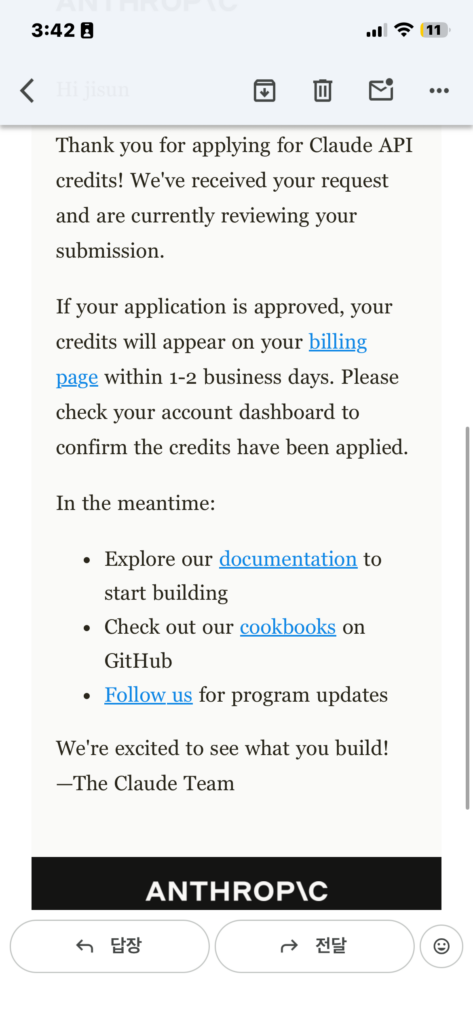Reply with the 답장 button
The height and width of the screenshot is (1024, 473).
tap(109, 946)
